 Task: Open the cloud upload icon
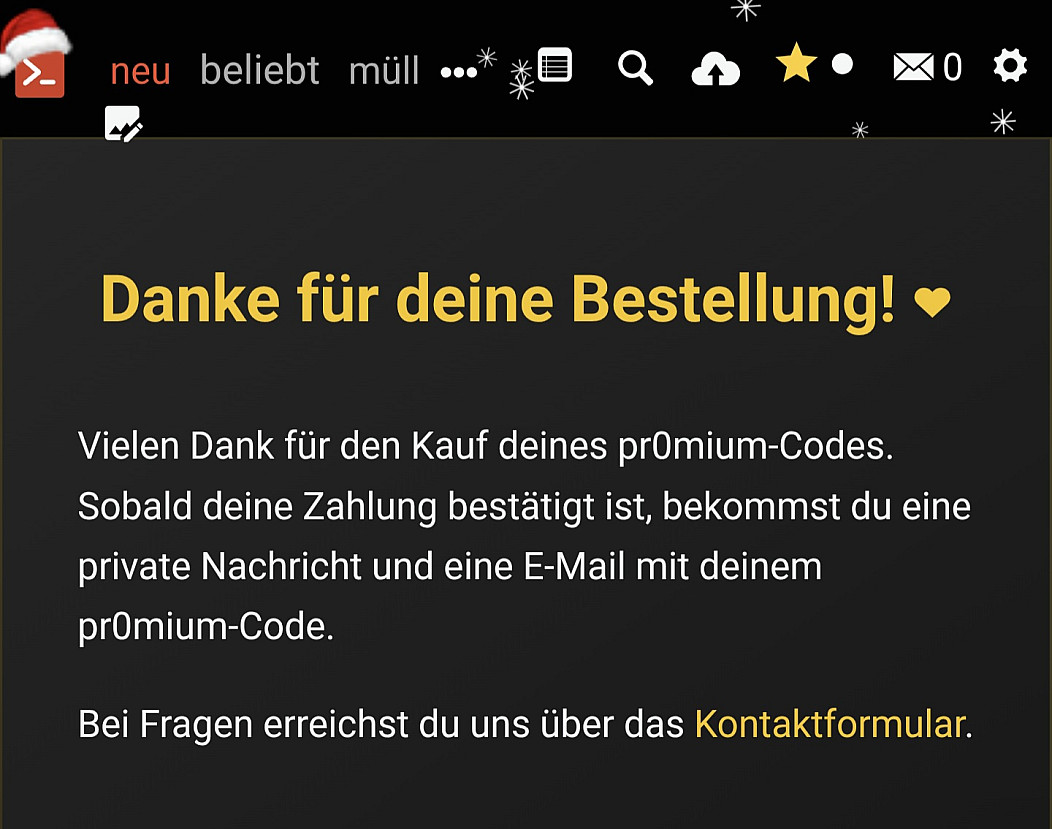[715, 69]
